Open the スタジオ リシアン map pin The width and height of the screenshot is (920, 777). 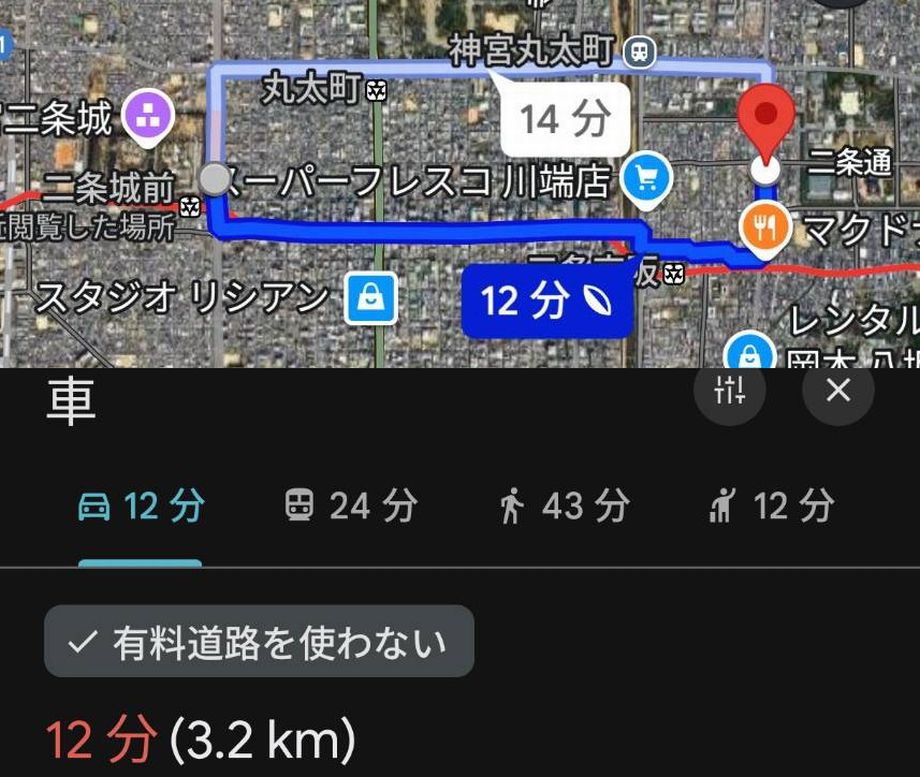pyautogui.click(x=371, y=298)
